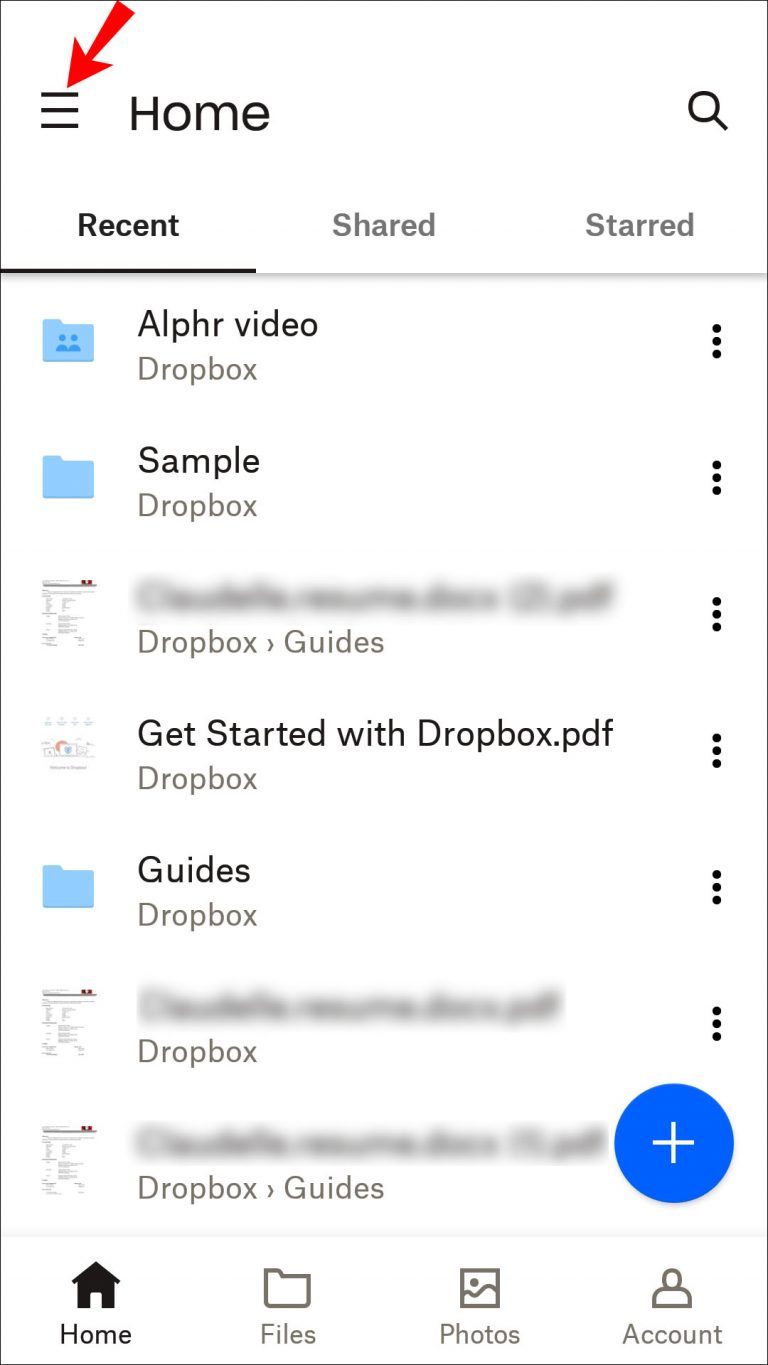Open the Guides folder
This screenshot has height=1365, width=768.
[194, 889]
